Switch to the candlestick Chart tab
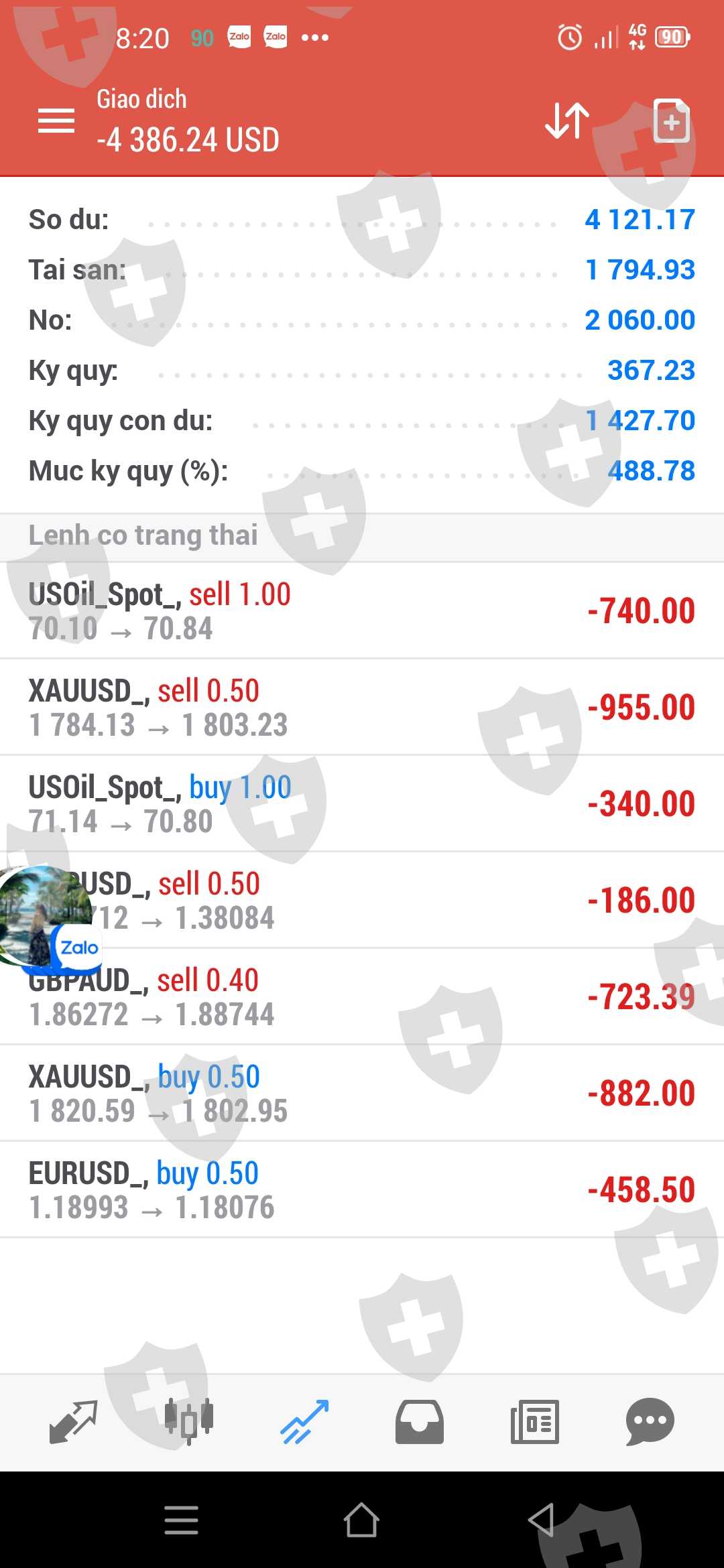This screenshot has height=1568, width=724. (x=189, y=1421)
